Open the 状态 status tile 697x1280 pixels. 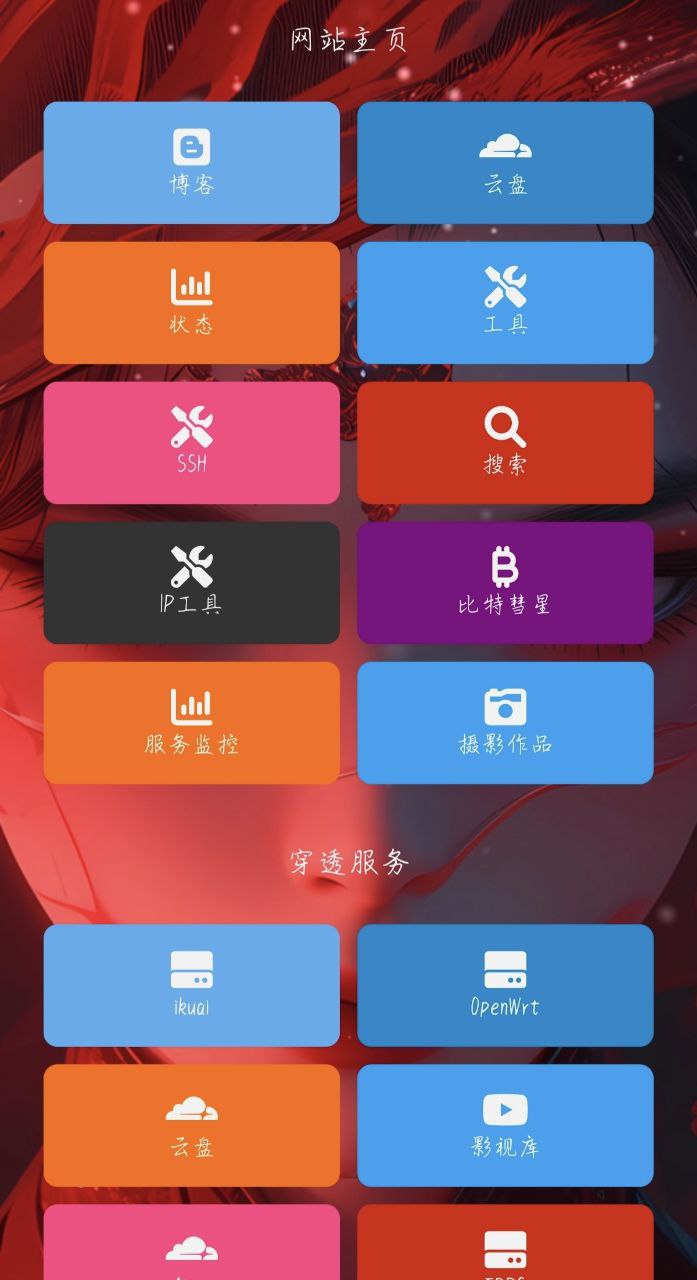tap(191, 303)
